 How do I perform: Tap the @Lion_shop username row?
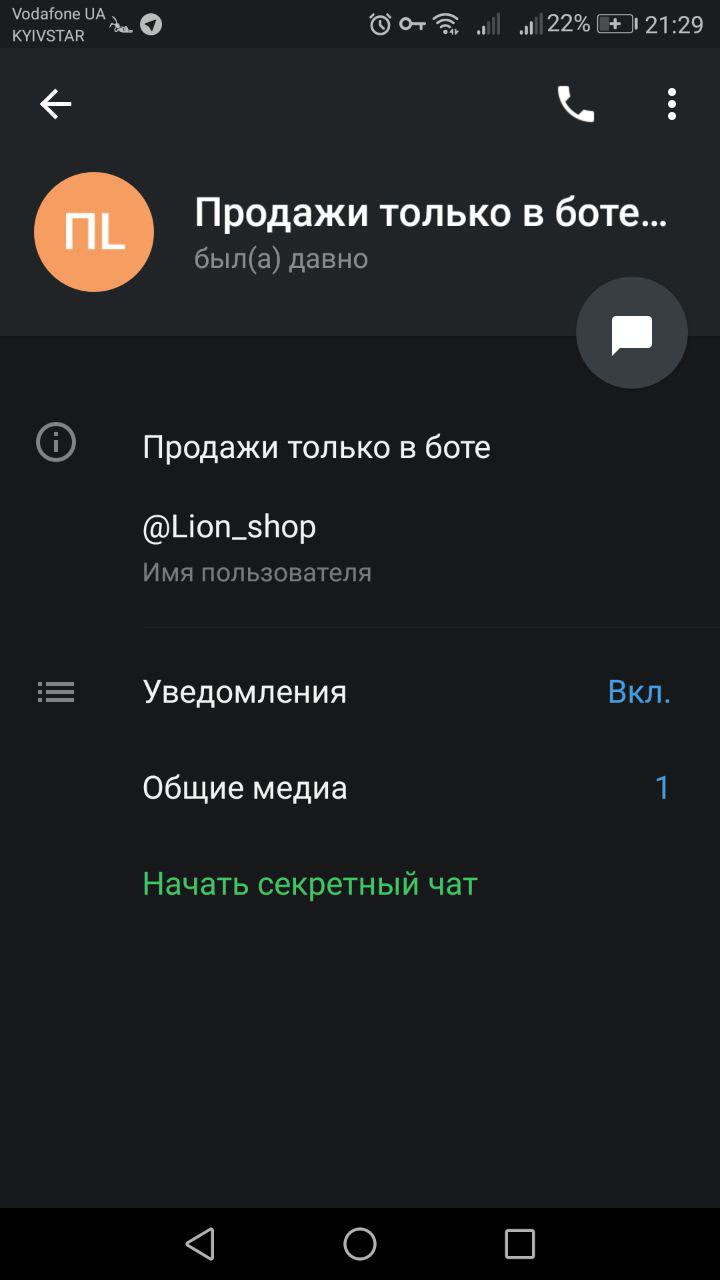point(360,546)
